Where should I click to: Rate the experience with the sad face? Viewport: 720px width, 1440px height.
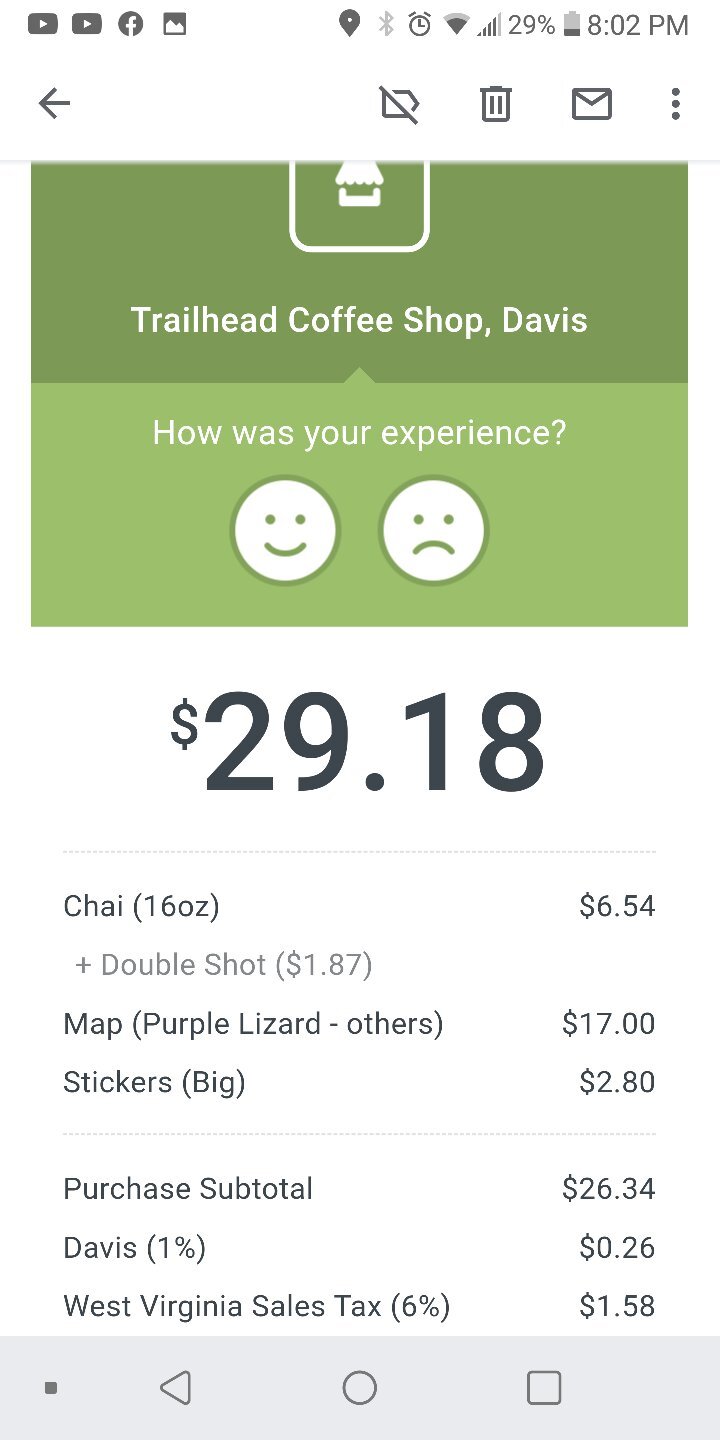tap(433, 530)
